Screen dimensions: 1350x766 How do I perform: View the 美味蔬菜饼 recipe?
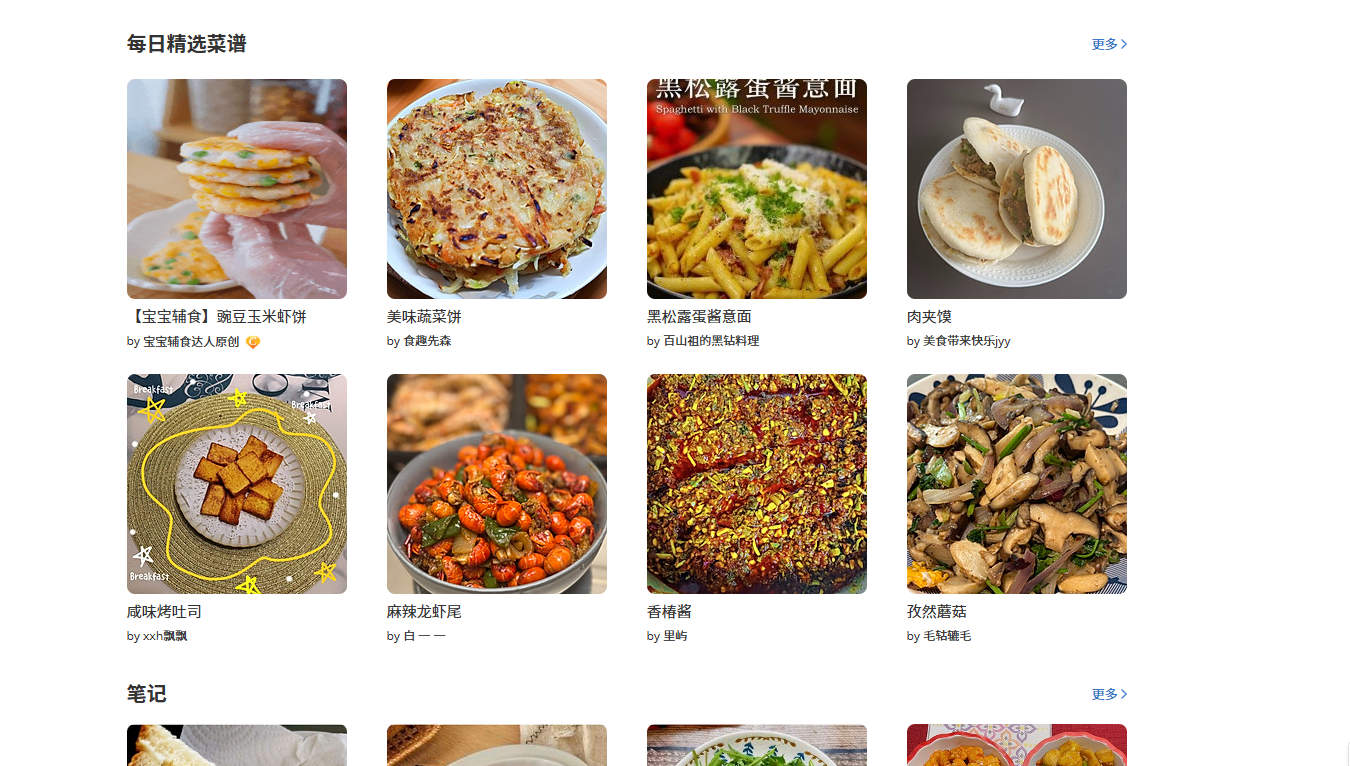point(497,189)
